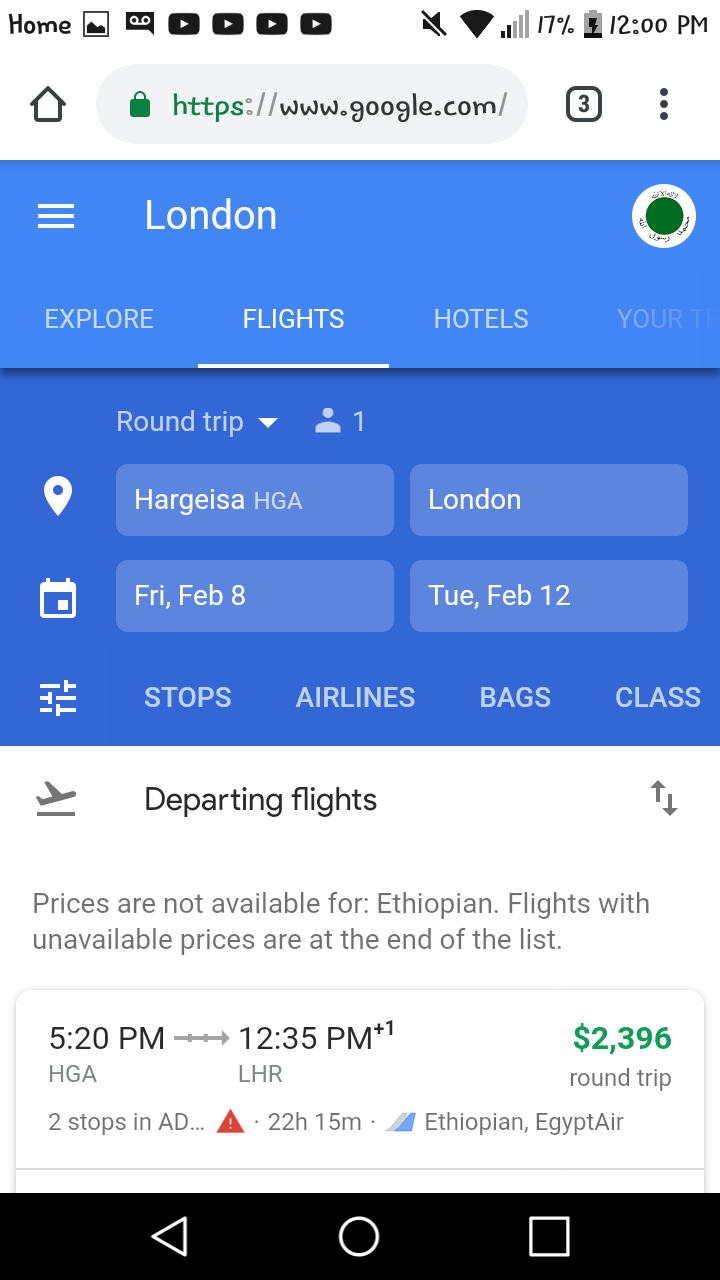Image resolution: width=720 pixels, height=1280 pixels.
Task: Open the browser tab switcher
Action: click(x=584, y=104)
